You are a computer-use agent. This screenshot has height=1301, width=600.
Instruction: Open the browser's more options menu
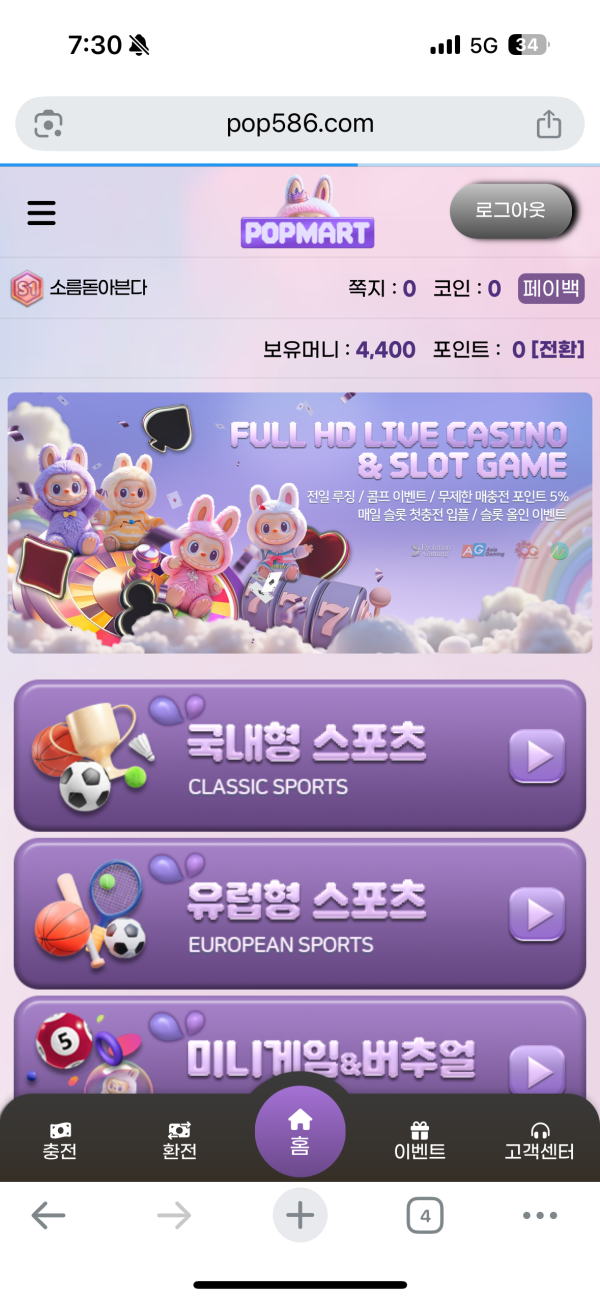click(x=540, y=1216)
